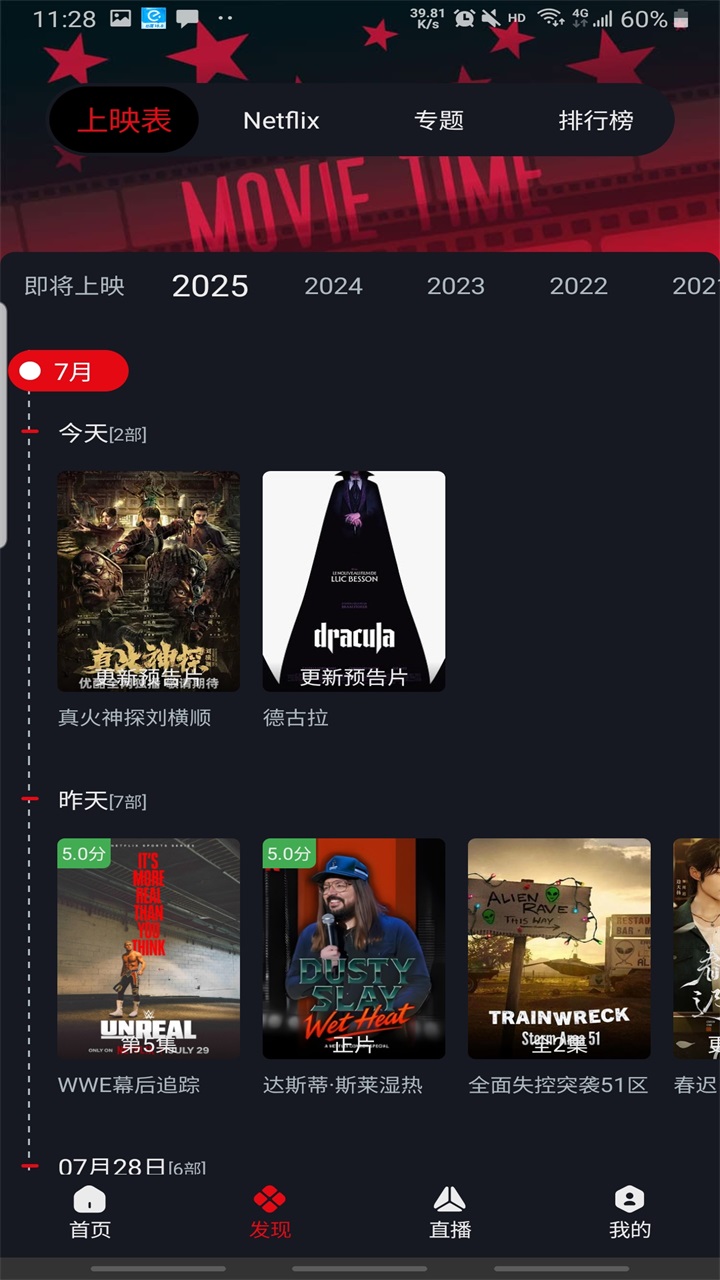Filter releases by year 2024
The height and width of the screenshot is (1280, 720).
pos(333,286)
